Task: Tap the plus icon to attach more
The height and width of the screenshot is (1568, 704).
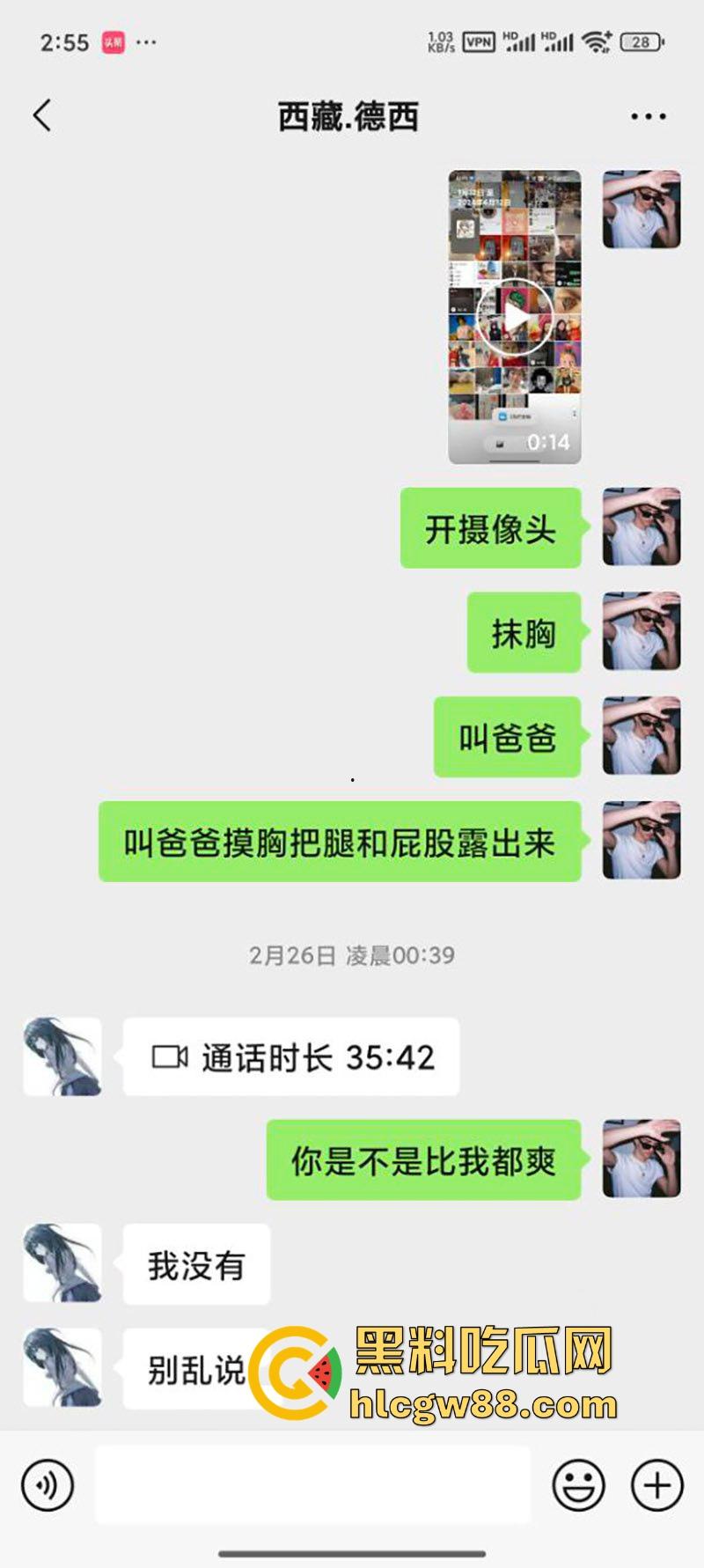Action: tap(655, 1484)
